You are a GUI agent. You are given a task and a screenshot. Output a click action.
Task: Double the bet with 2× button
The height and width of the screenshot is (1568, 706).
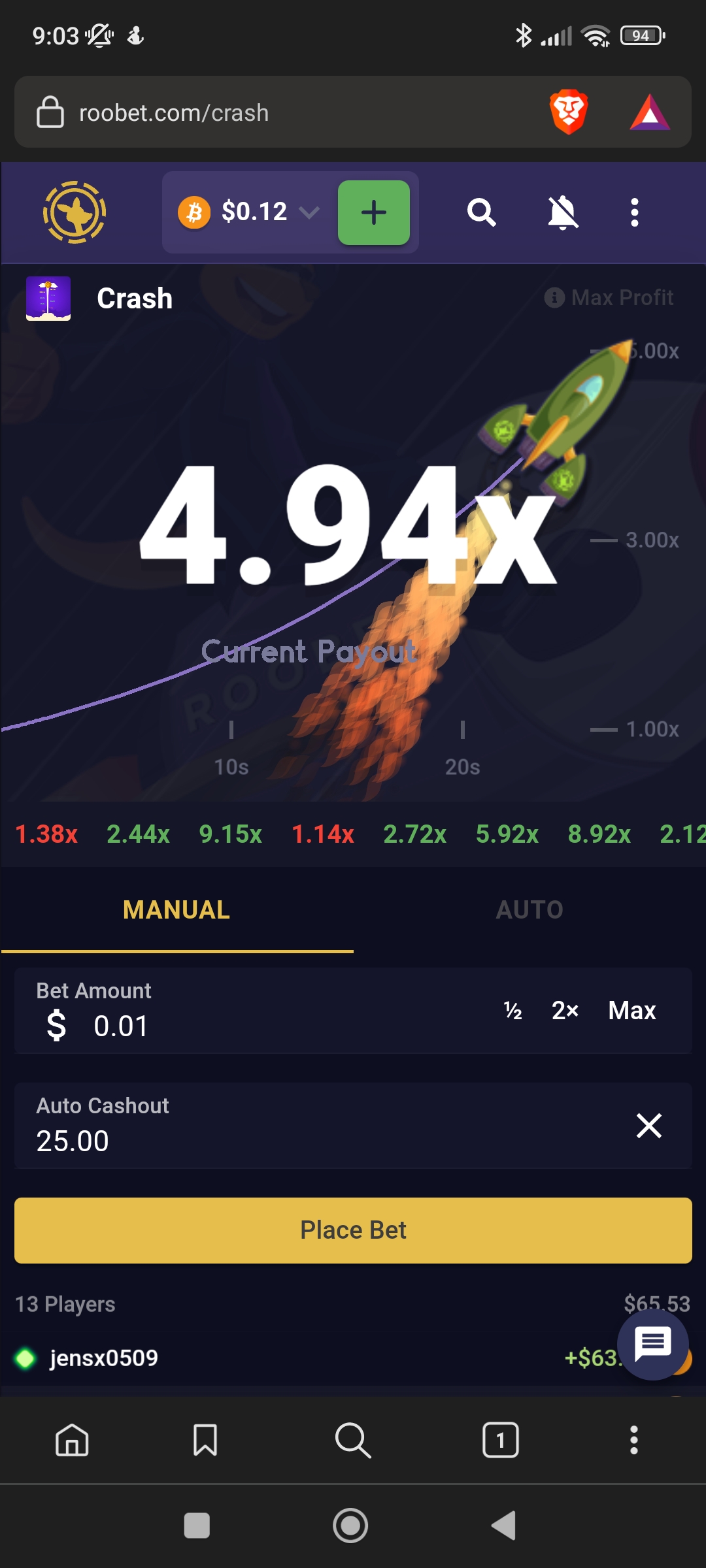click(x=565, y=1011)
